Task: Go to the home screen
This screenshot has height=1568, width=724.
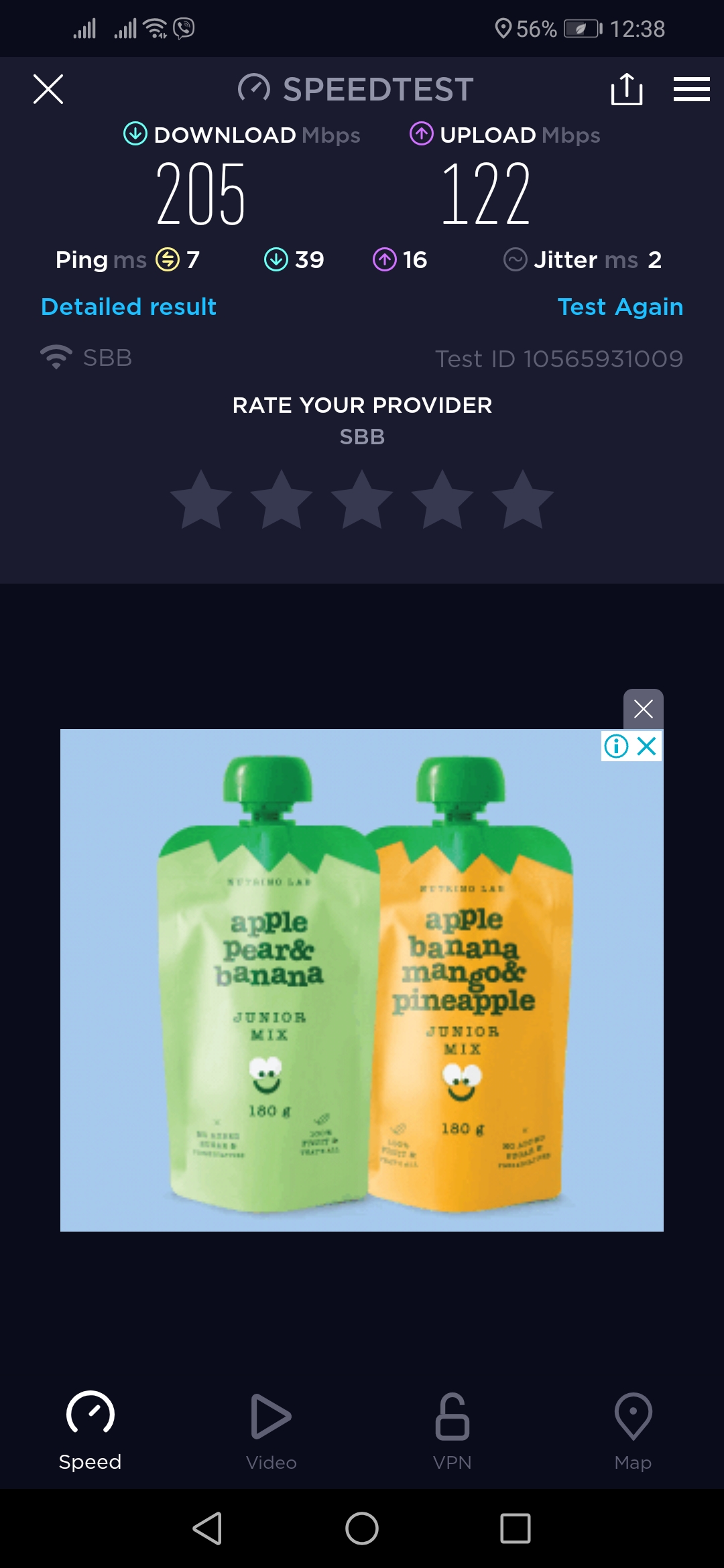Action: click(362, 1528)
